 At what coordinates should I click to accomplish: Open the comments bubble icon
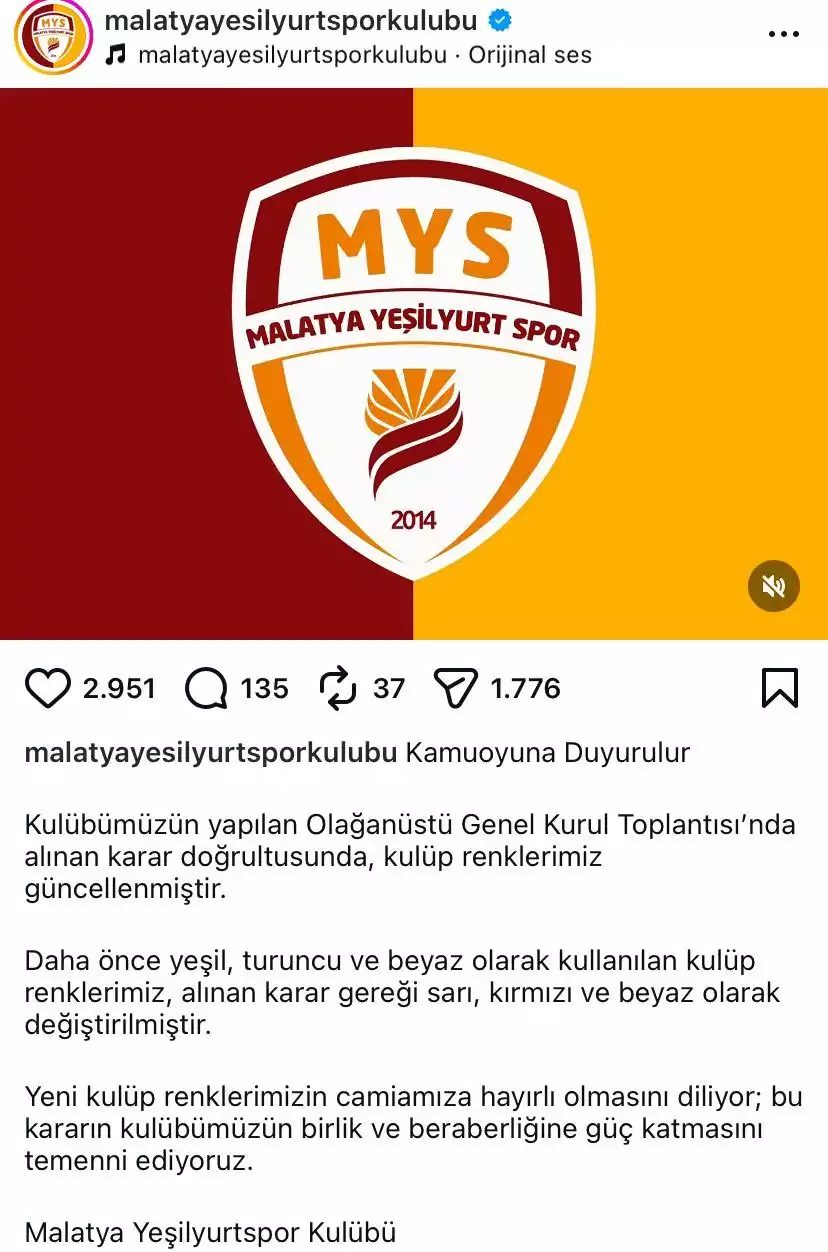pos(207,689)
